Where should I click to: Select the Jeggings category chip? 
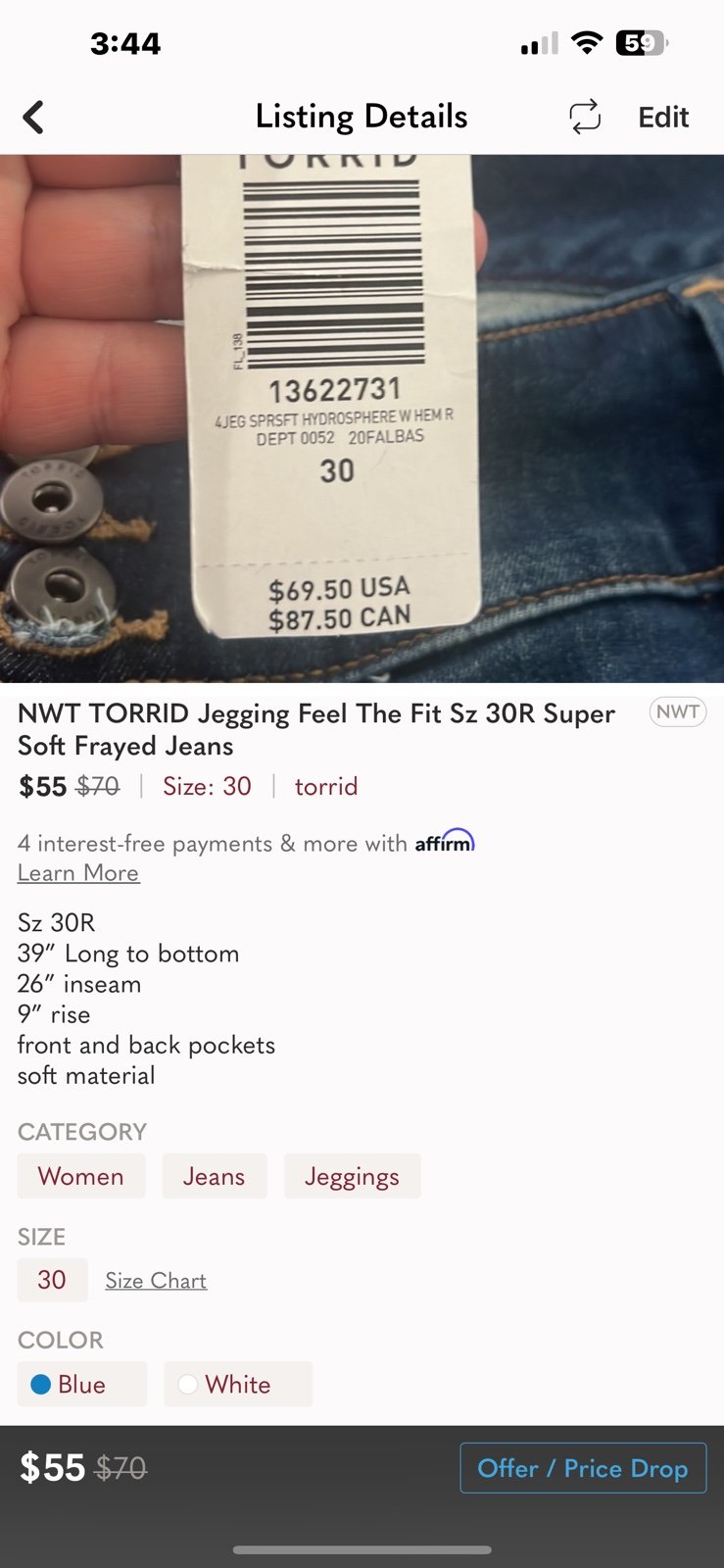(x=353, y=1176)
